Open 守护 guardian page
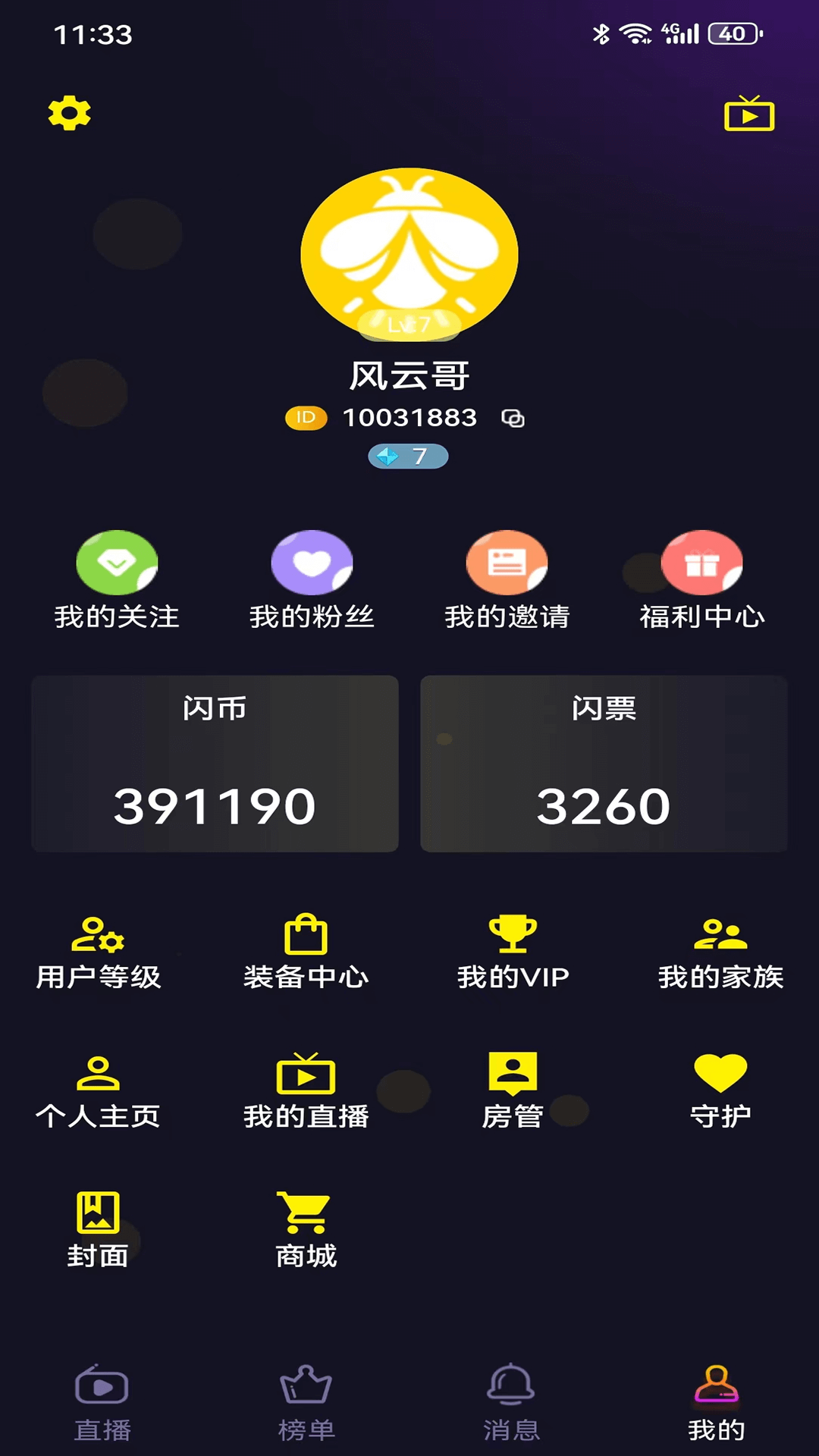The image size is (819, 1456). 720,1092
